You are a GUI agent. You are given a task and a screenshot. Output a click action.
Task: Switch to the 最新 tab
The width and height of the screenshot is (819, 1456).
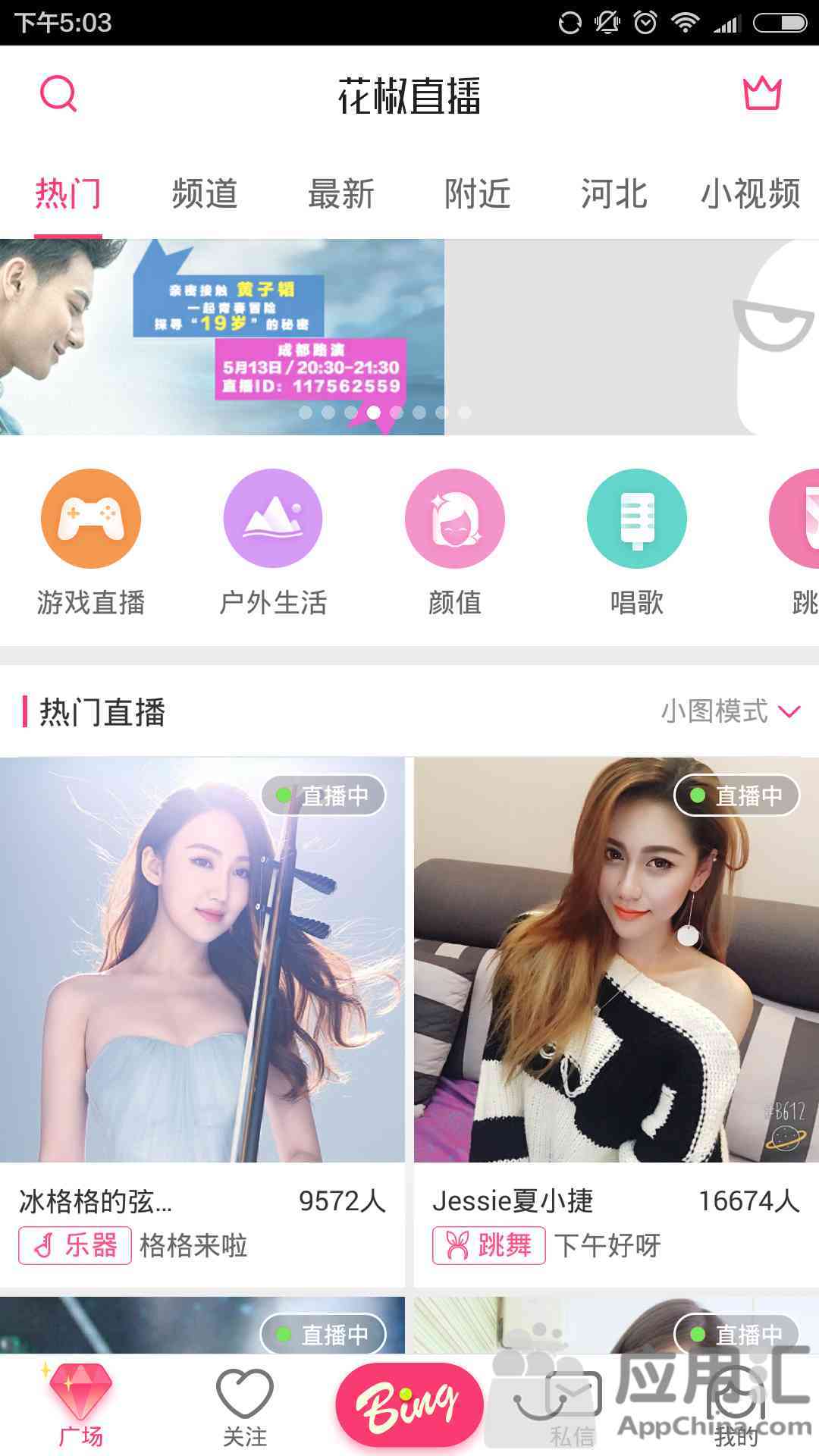(x=341, y=194)
